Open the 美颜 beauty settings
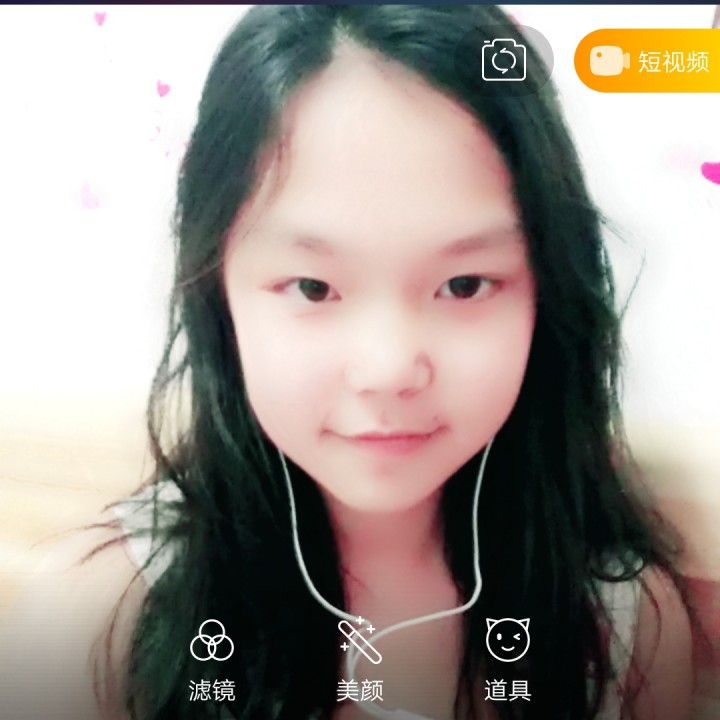Viewport: 720px width, 720px height. [x=360, y=660]
